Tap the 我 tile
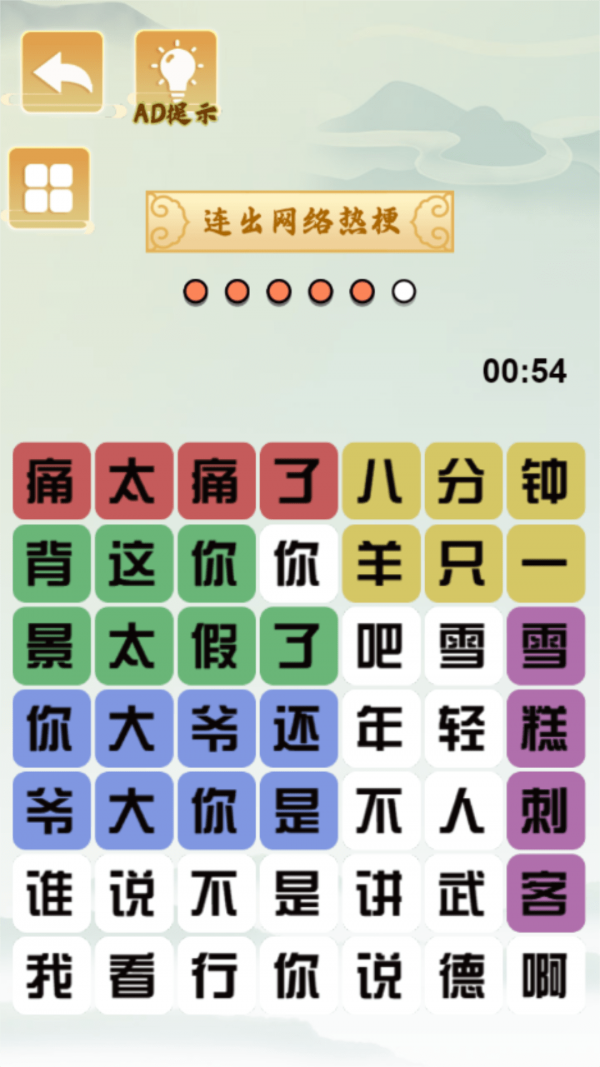 coord(51,975)
